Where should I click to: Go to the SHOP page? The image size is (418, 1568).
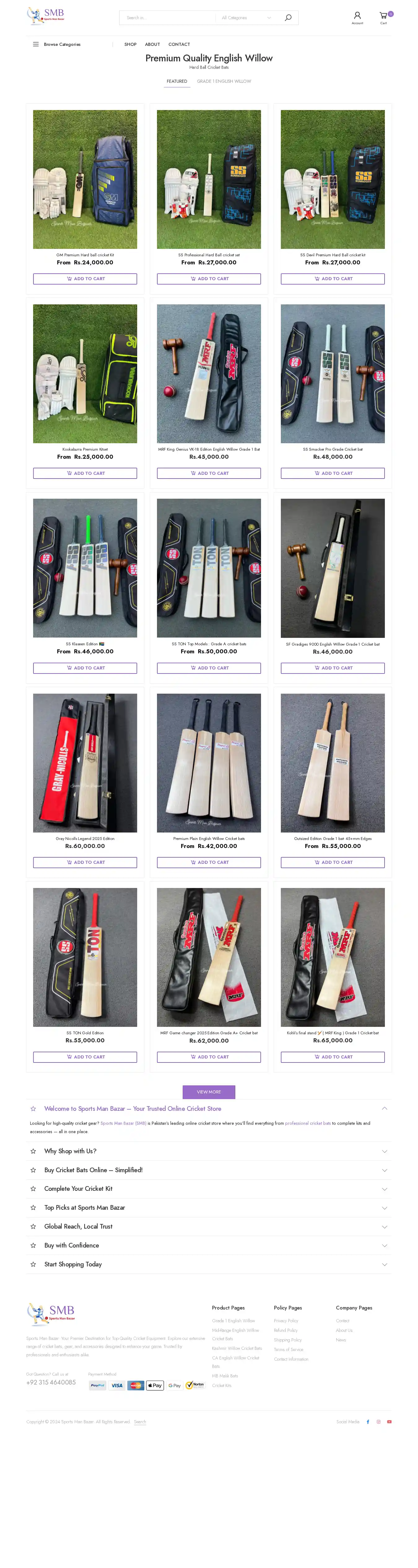pos(130,44)
